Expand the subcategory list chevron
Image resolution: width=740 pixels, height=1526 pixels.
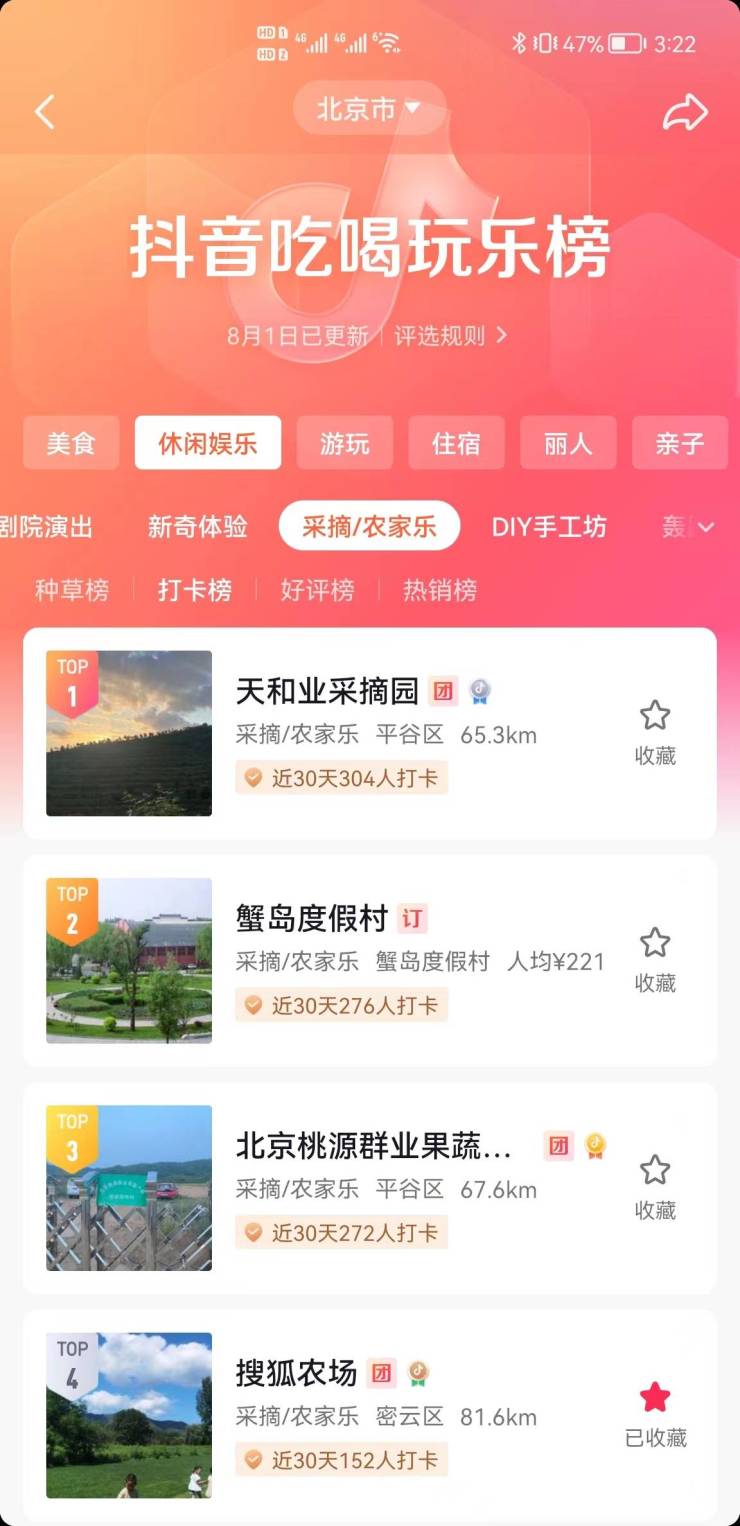(x=706, y=527)
